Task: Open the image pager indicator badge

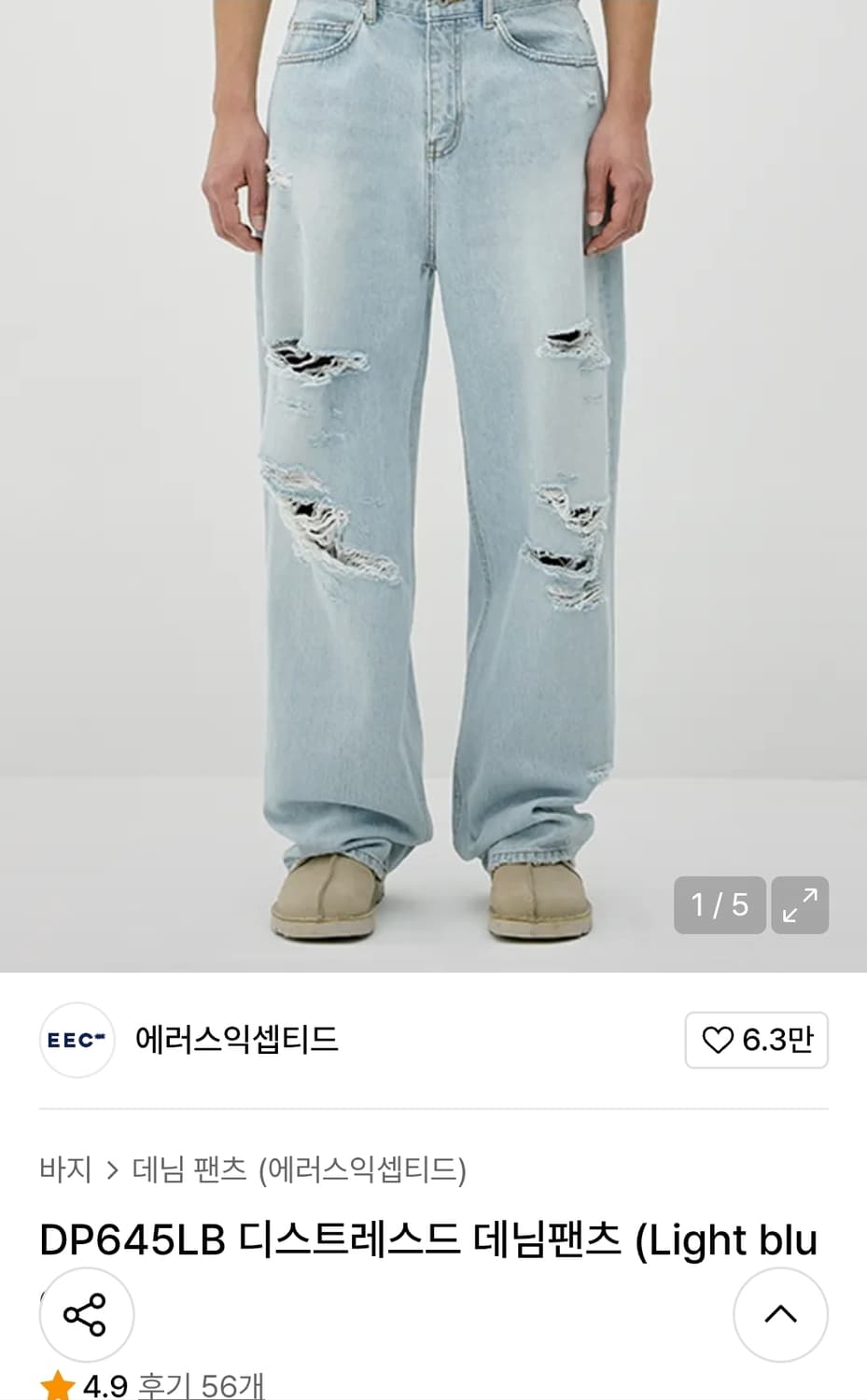Action: tap(718, 903)
